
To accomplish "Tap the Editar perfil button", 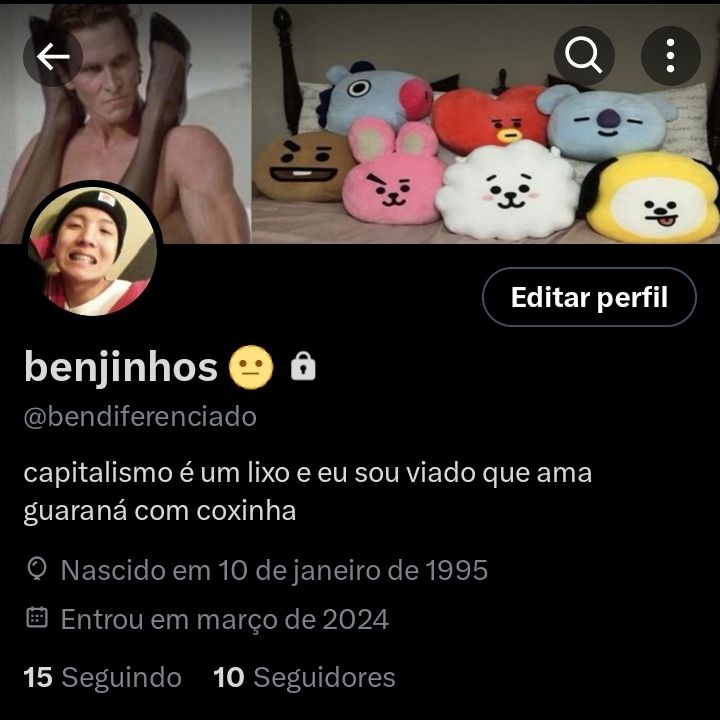I will coord(588,297).
